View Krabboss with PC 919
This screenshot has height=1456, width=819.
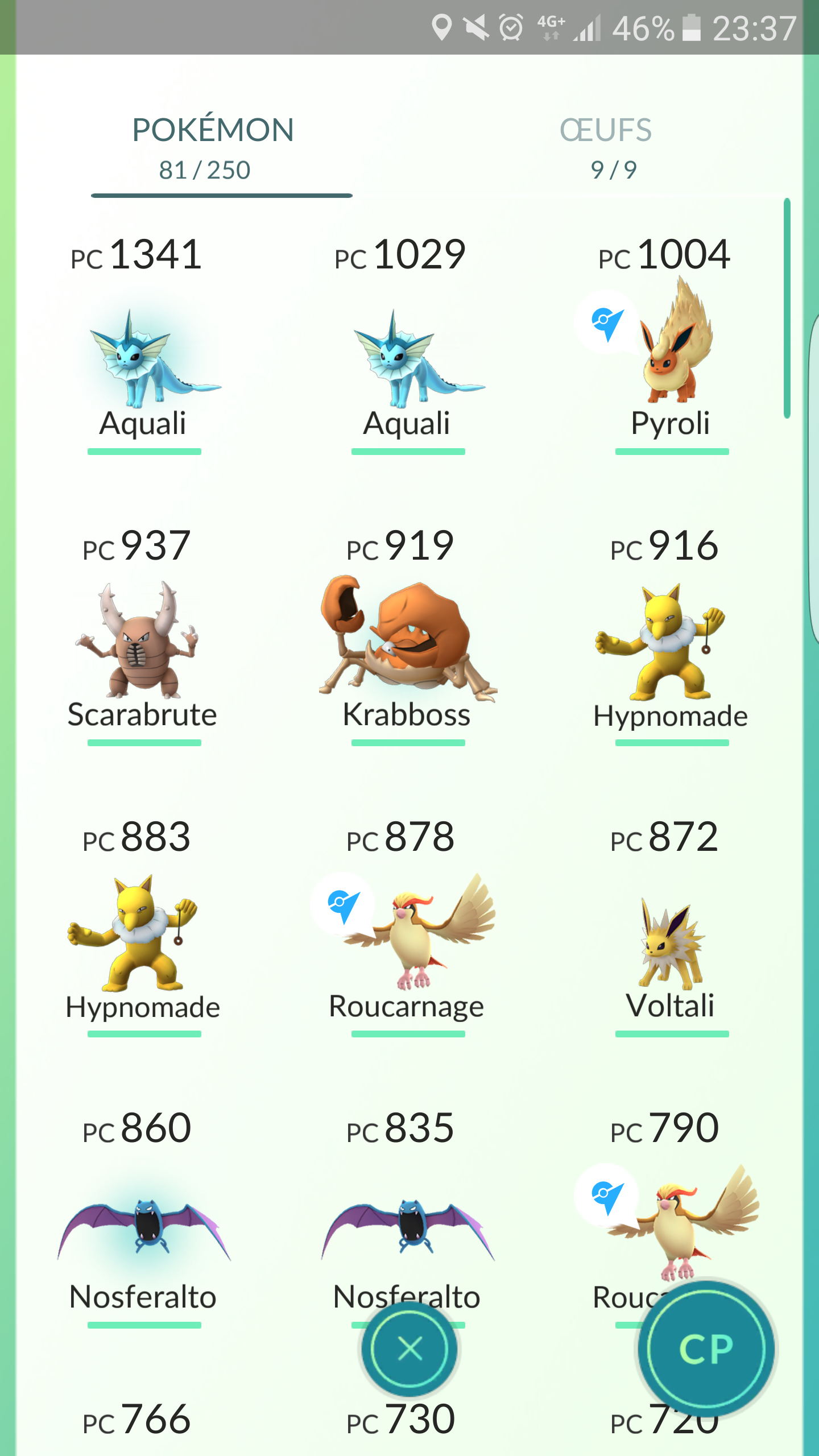click(407, 643)
